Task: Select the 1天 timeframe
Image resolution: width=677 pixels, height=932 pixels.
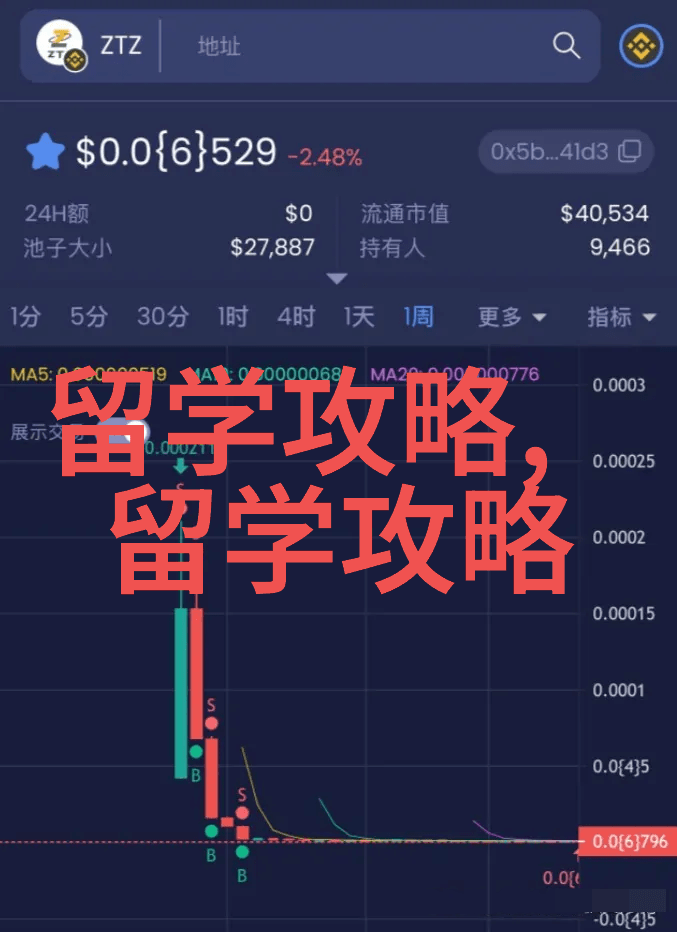Action: point(359,317)
